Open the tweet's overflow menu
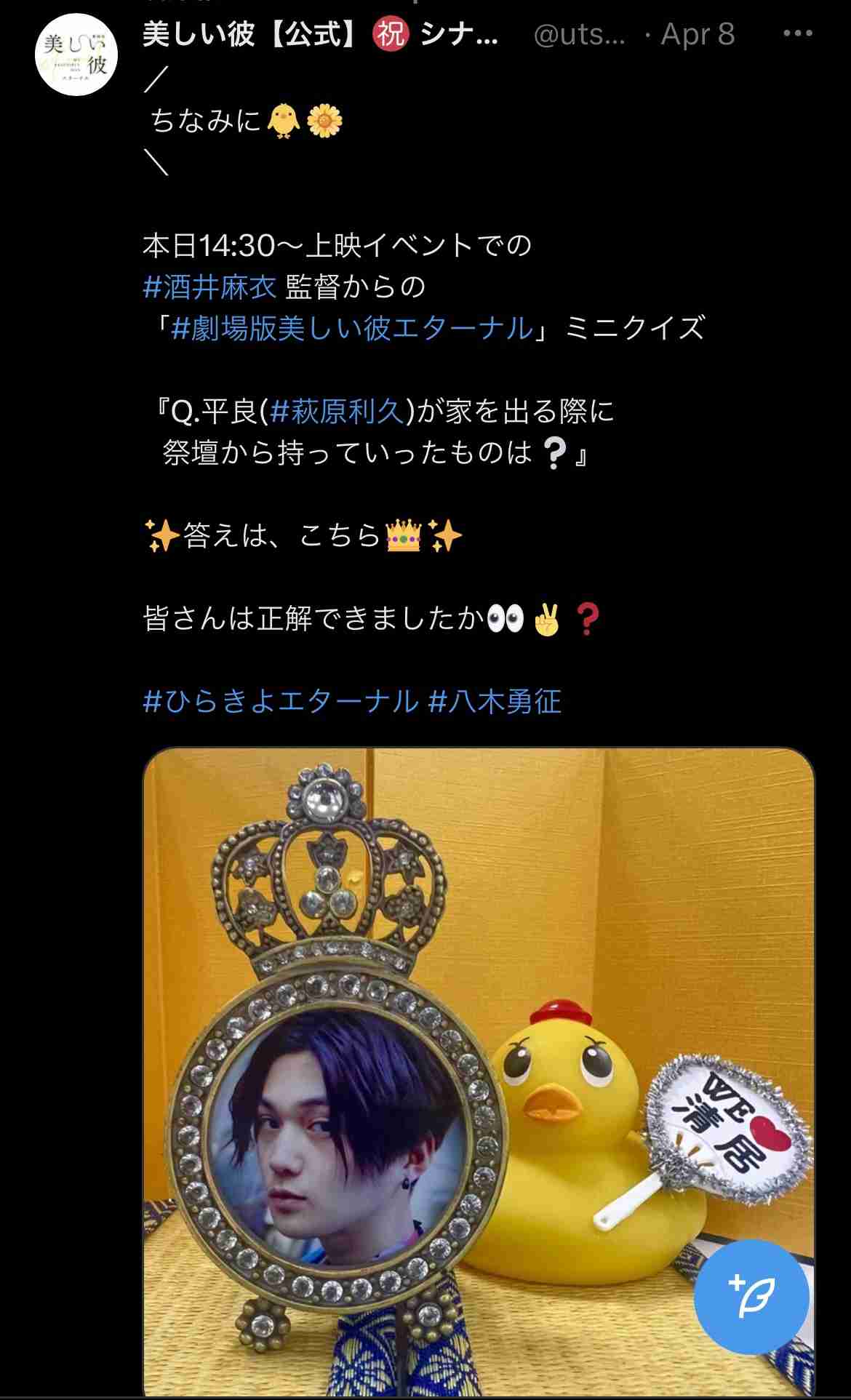Screen dimensions: 851x1400 point(797,33)
